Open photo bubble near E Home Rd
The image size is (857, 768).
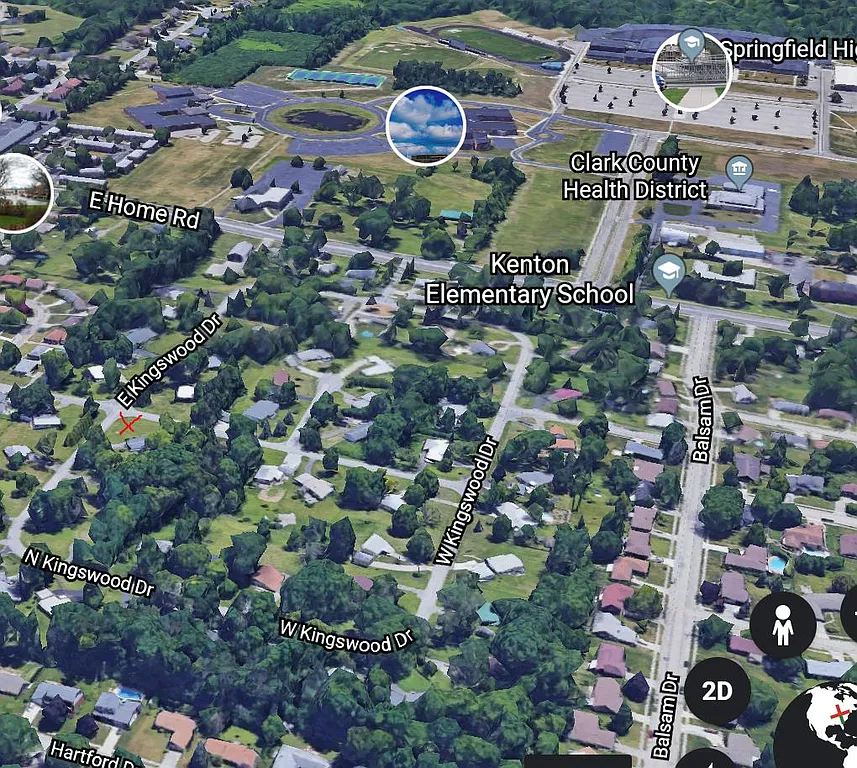point(22,193)
